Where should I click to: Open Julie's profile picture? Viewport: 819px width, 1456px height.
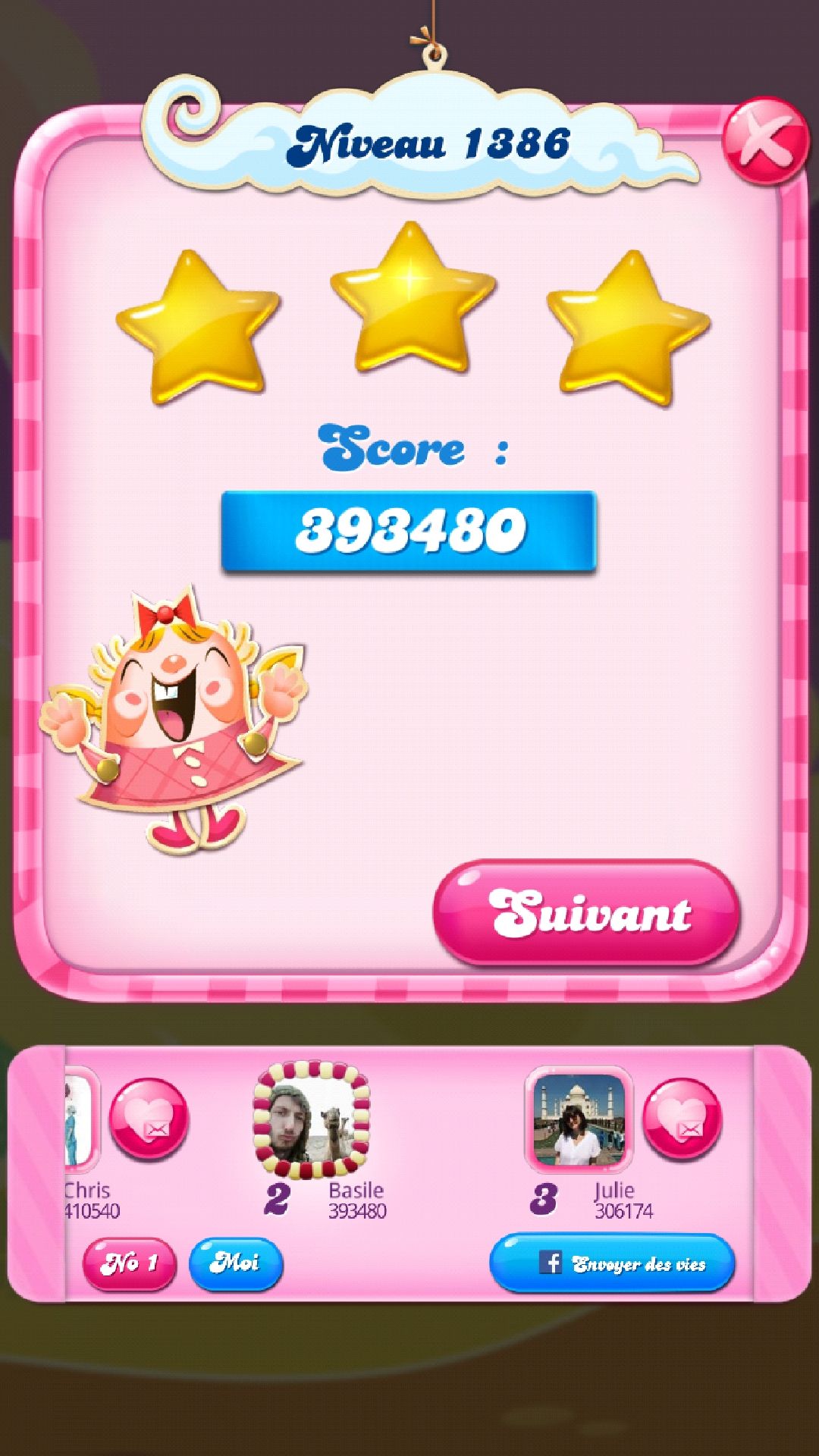point(579,1119)
